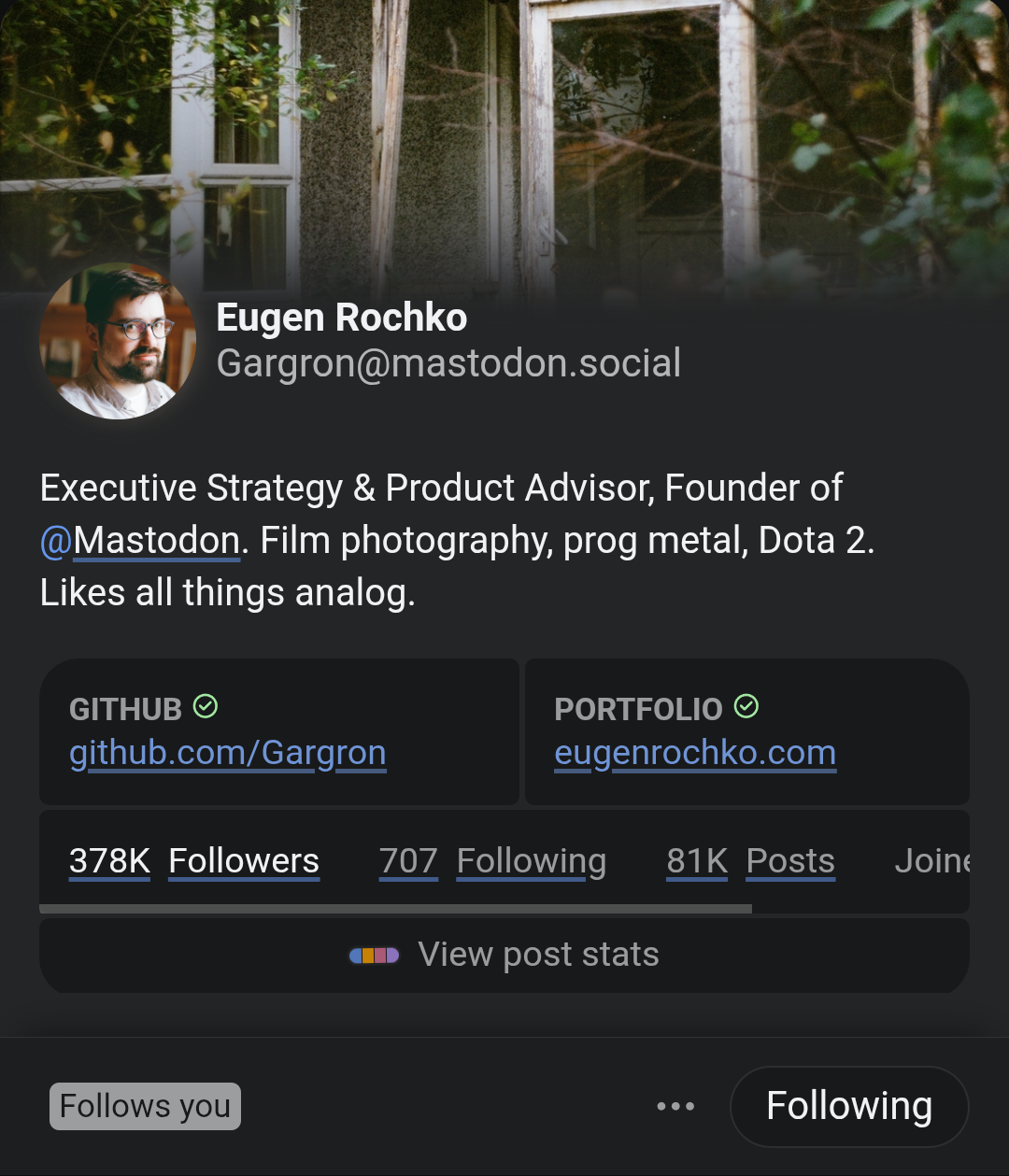This screenshot has height=1176, width=1009.
Task: Tap View post stats
Action: point(504,955)
